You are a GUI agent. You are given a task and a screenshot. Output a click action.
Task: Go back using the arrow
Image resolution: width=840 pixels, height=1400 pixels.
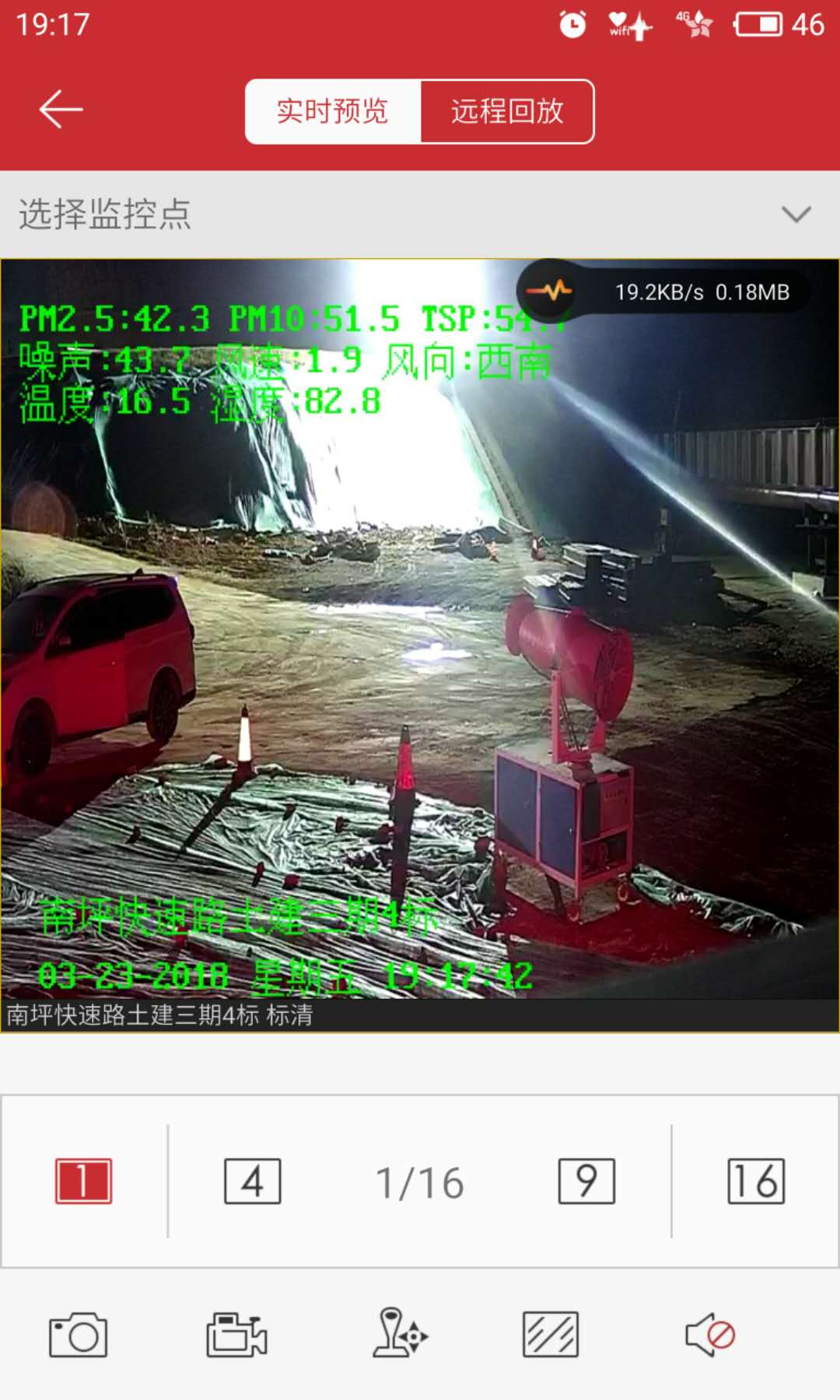(x=61, y=109)
